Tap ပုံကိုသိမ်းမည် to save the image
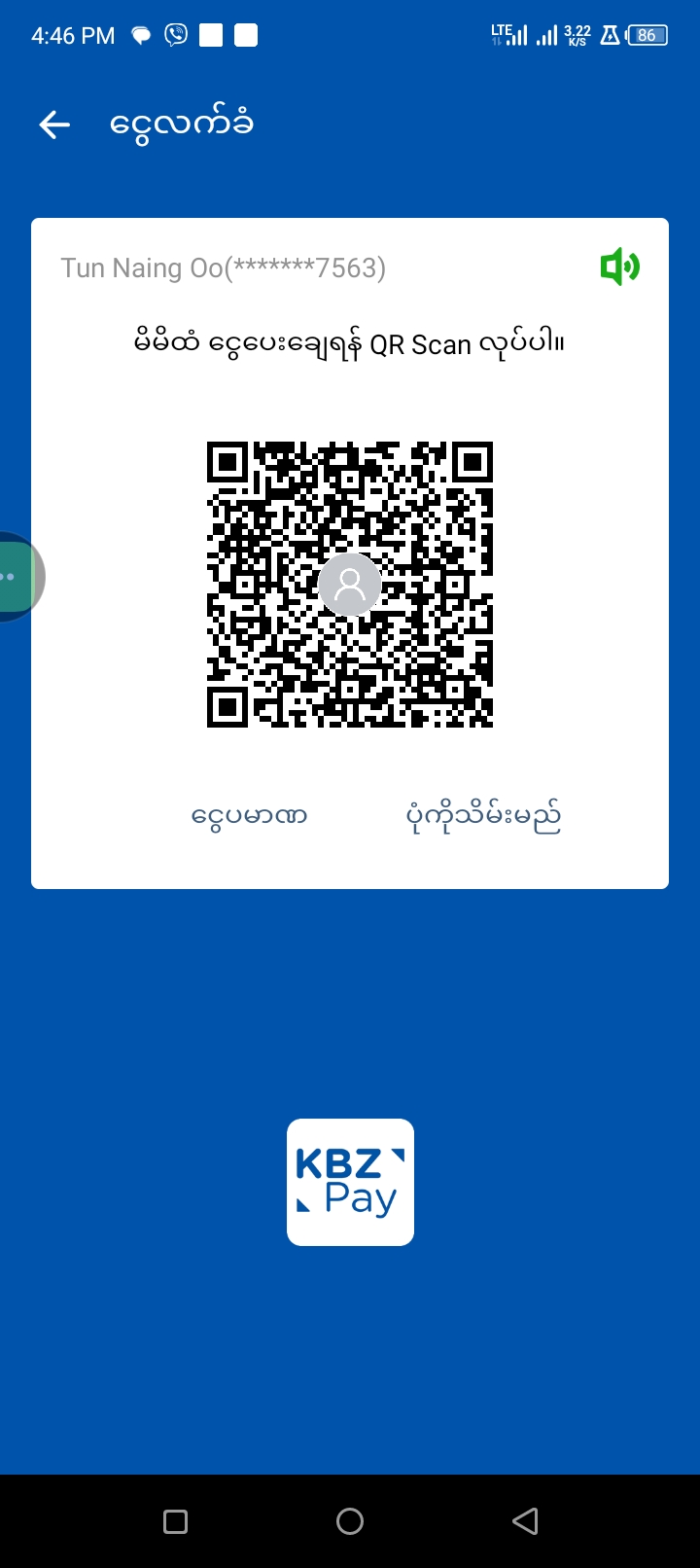The height and width of the screenshot is (1568, 700). tap(483, 817)
